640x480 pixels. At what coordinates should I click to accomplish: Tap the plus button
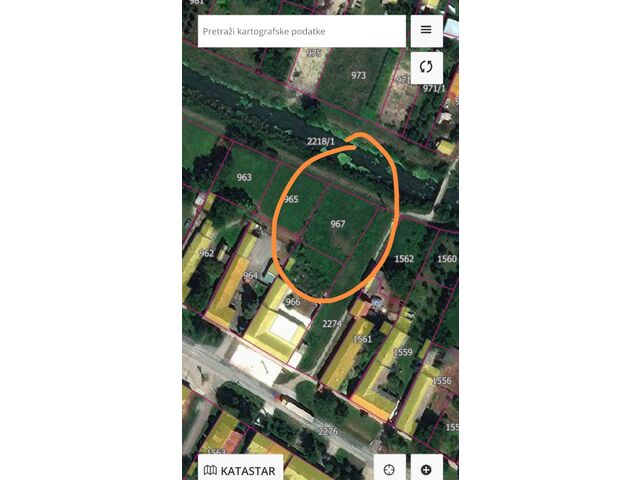tap(426, 469)
